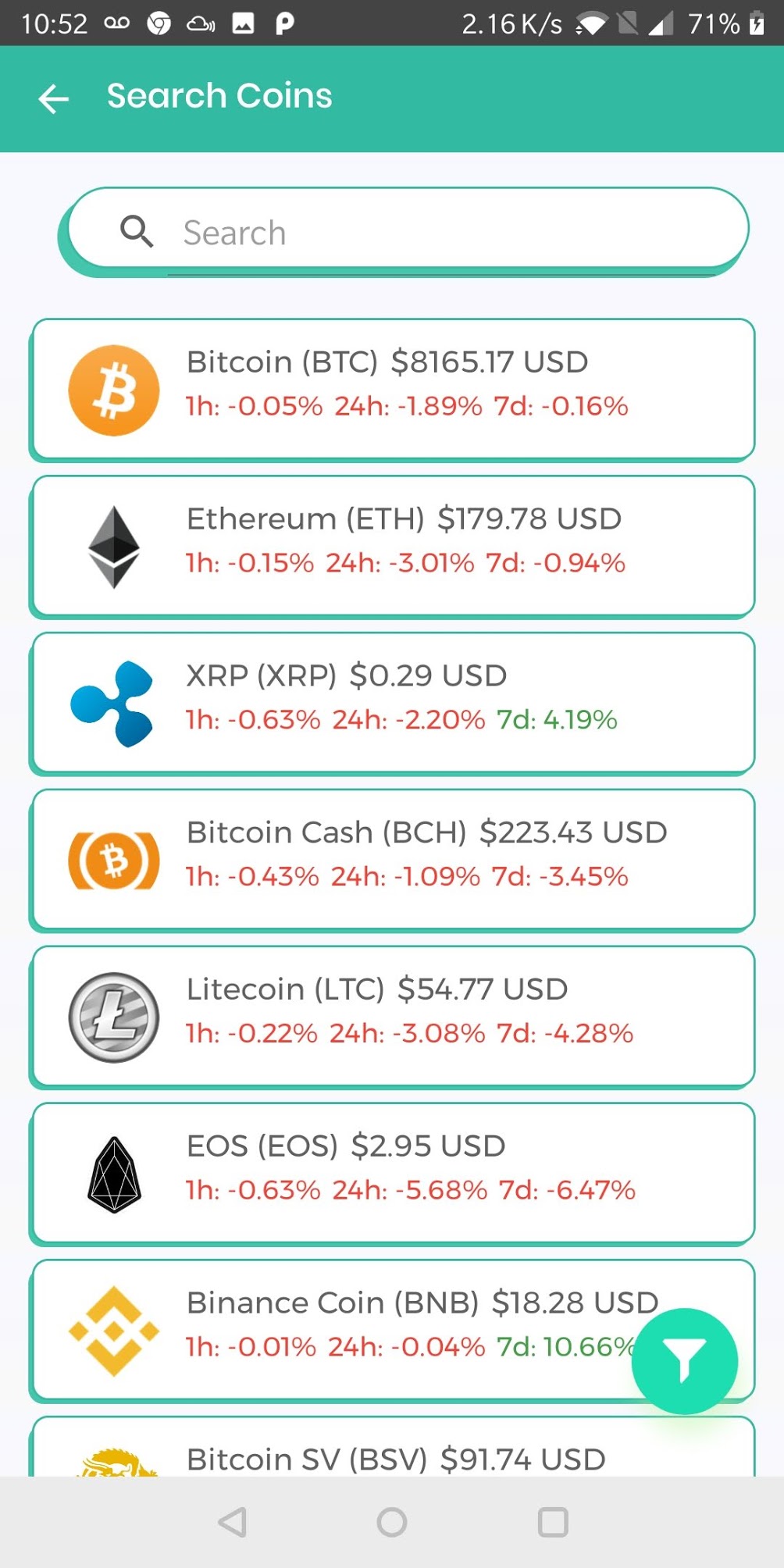The height and width of the screenshot is (1568, 784).
Task: Go back using the header arrow
Action: point(53,98)
